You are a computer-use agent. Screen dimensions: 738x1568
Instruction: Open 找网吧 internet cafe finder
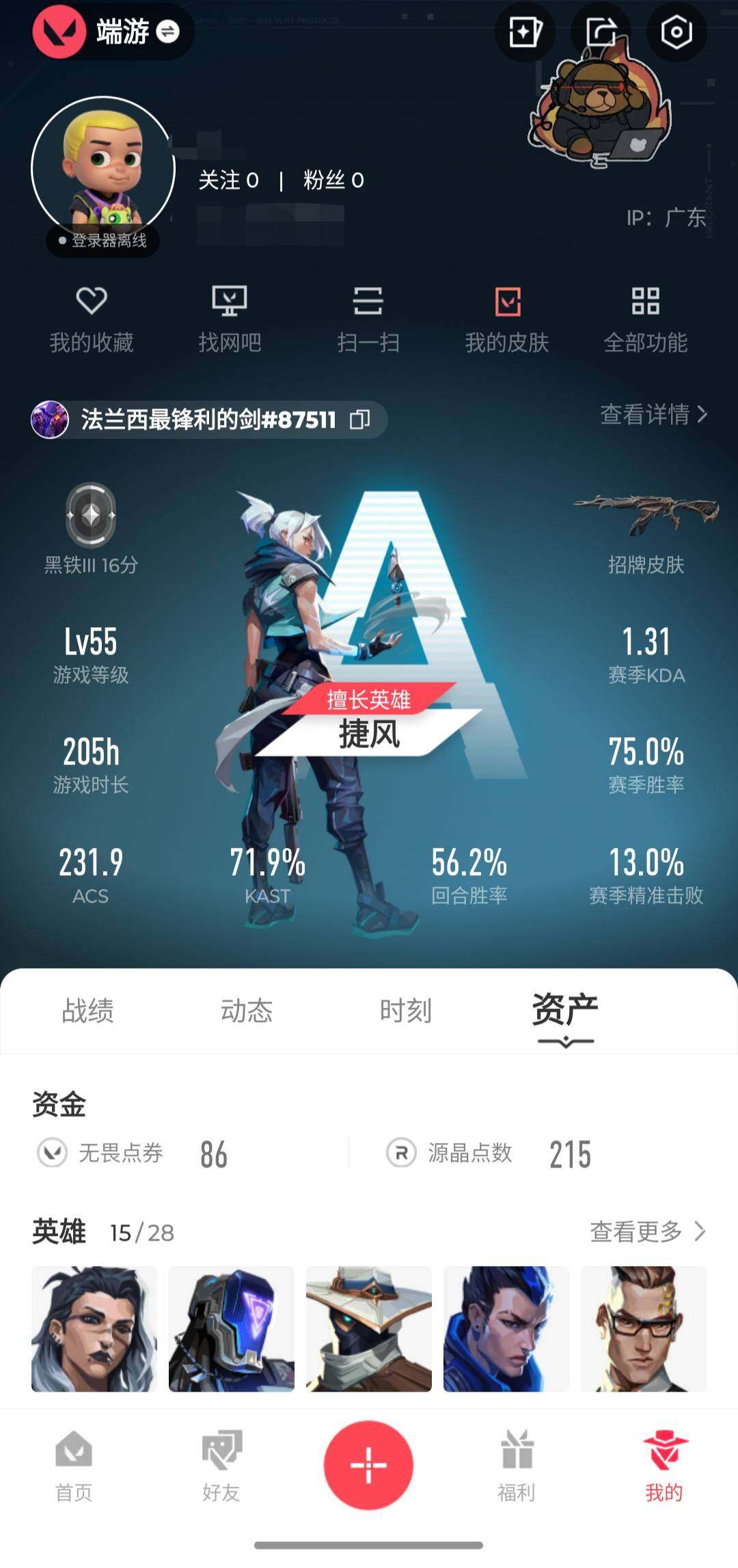pyautogui.click(x=230, y=320)
